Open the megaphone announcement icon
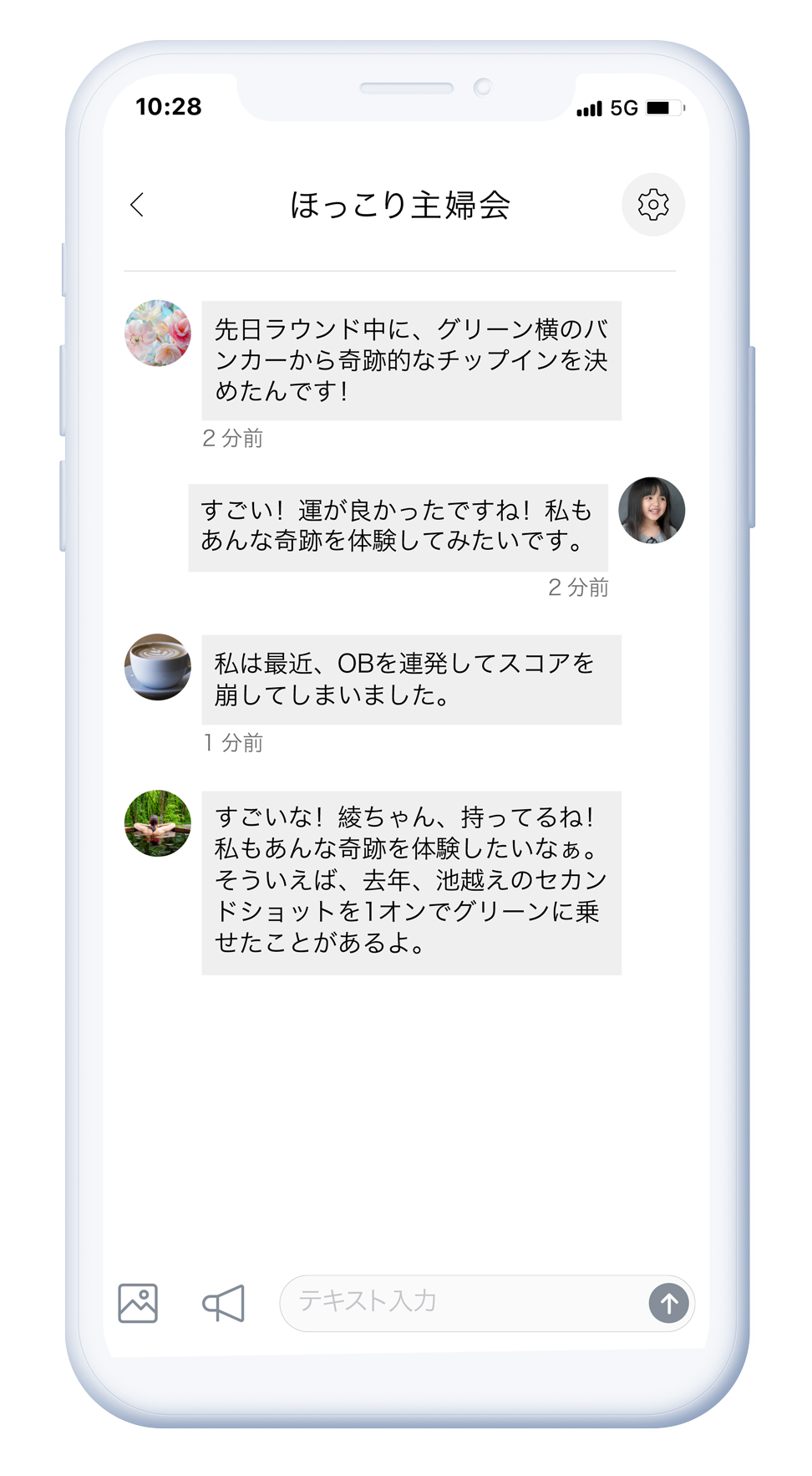The width and height of the screenshot is (812, 1476). [224, 1303]
